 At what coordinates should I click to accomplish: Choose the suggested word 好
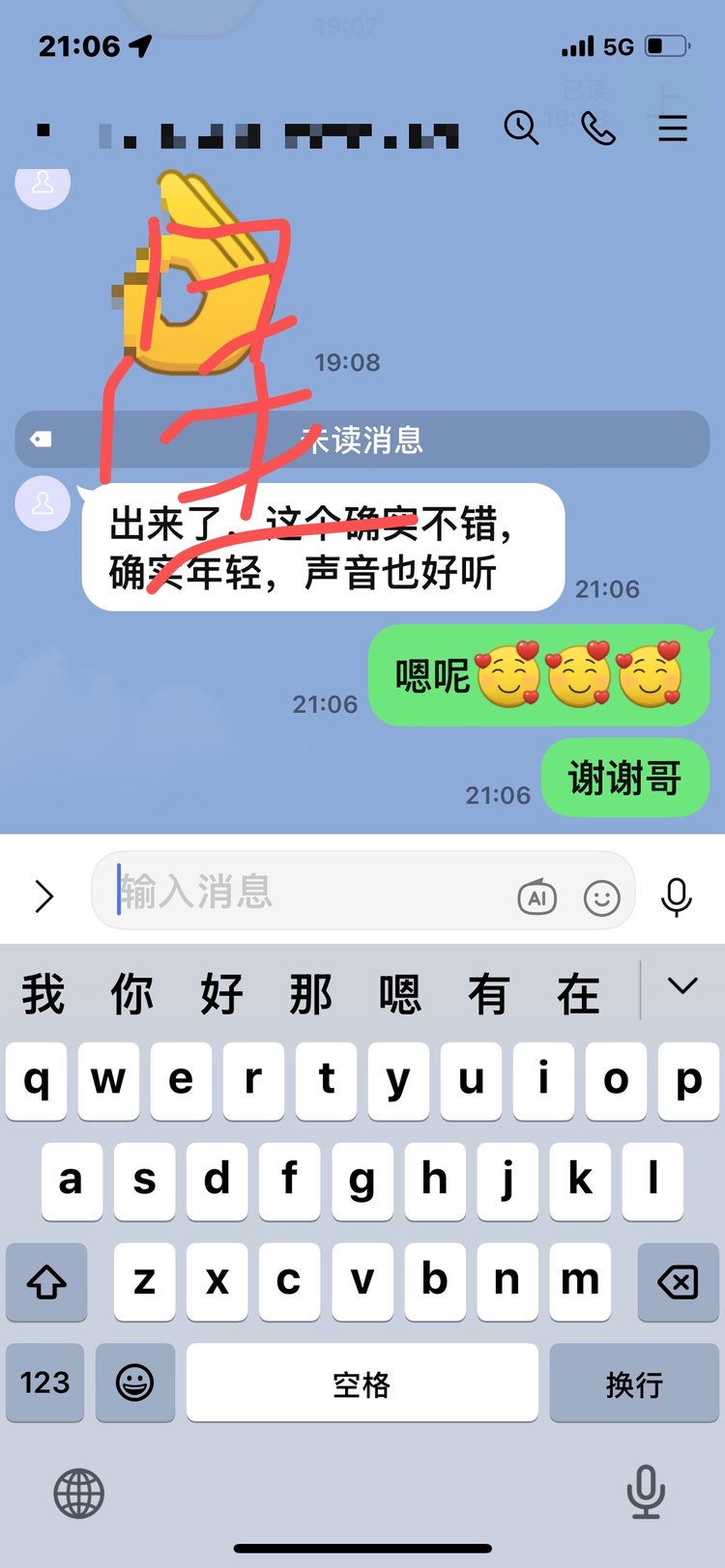click(221, 994)
